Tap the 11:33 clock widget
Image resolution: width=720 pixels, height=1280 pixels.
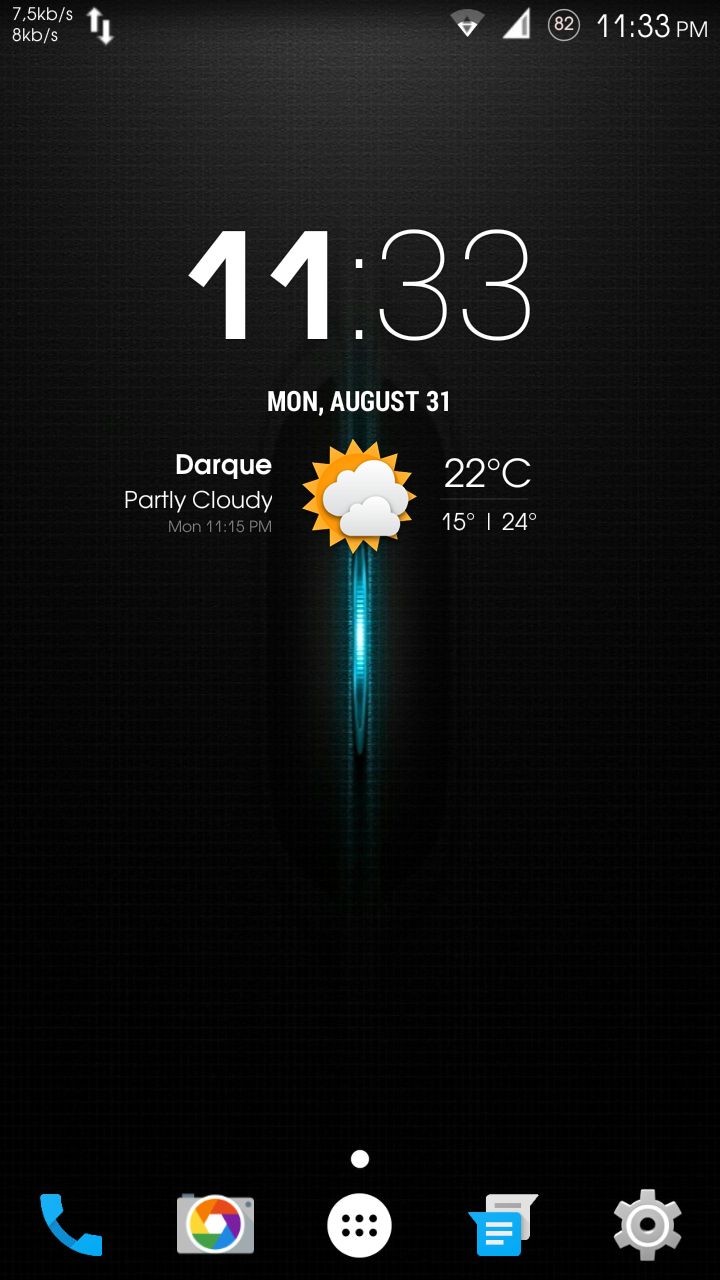point(360,286)
